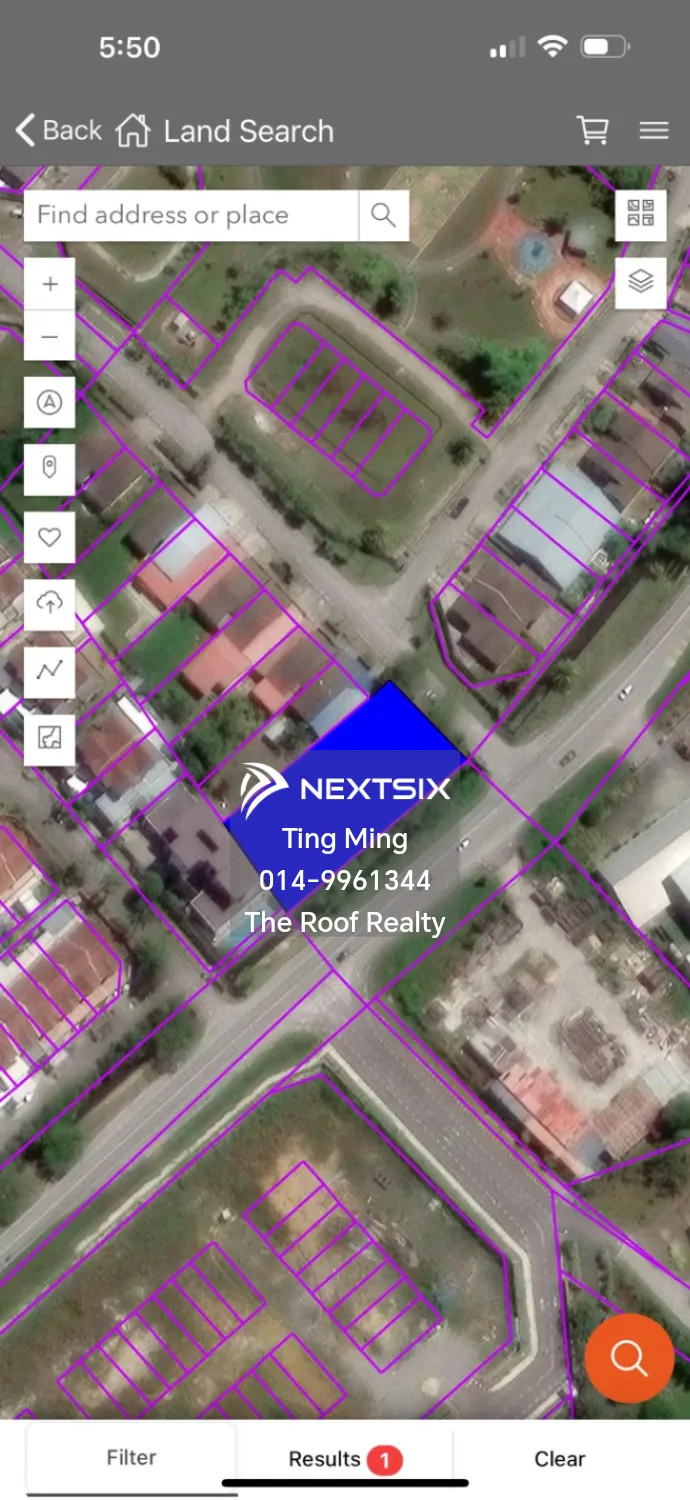The width and height of the screenshot is (690, 1500).
Task: Tap the orange search floating button
Action: [629, 1358]
